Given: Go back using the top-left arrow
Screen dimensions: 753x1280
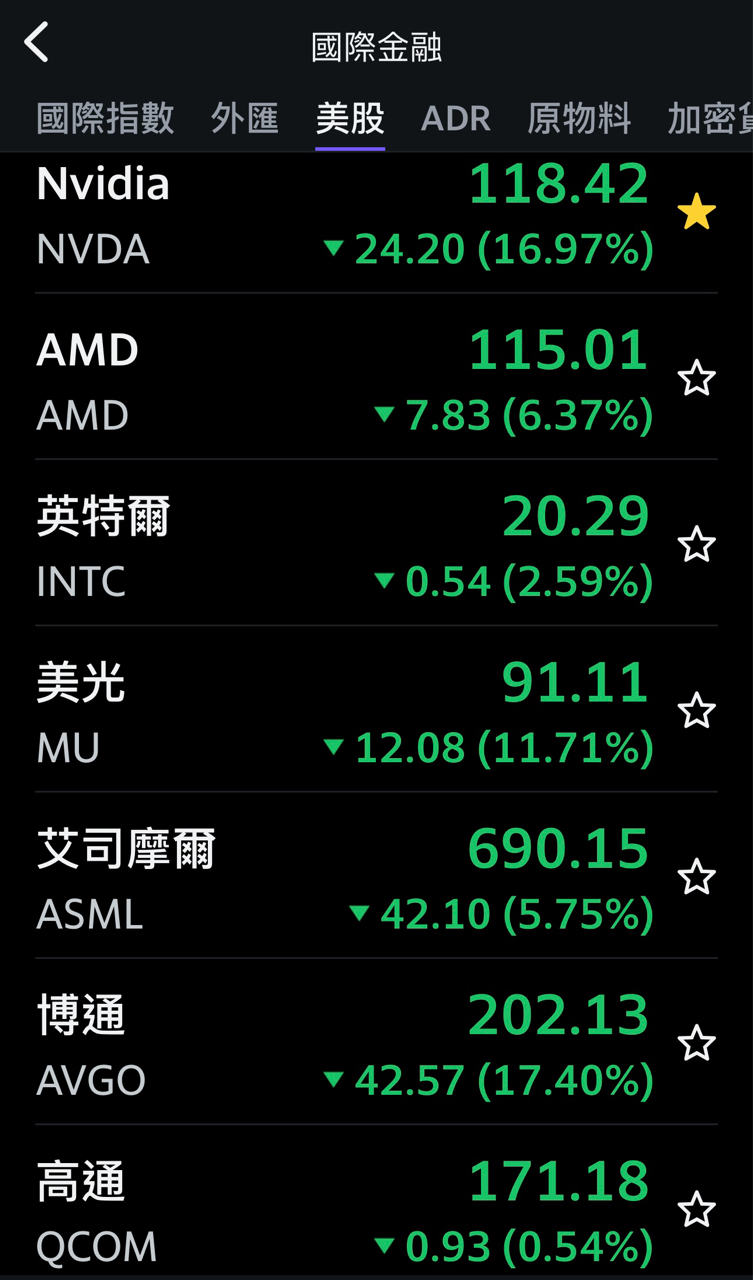Looking at the screenshot, I should point(37,43).
